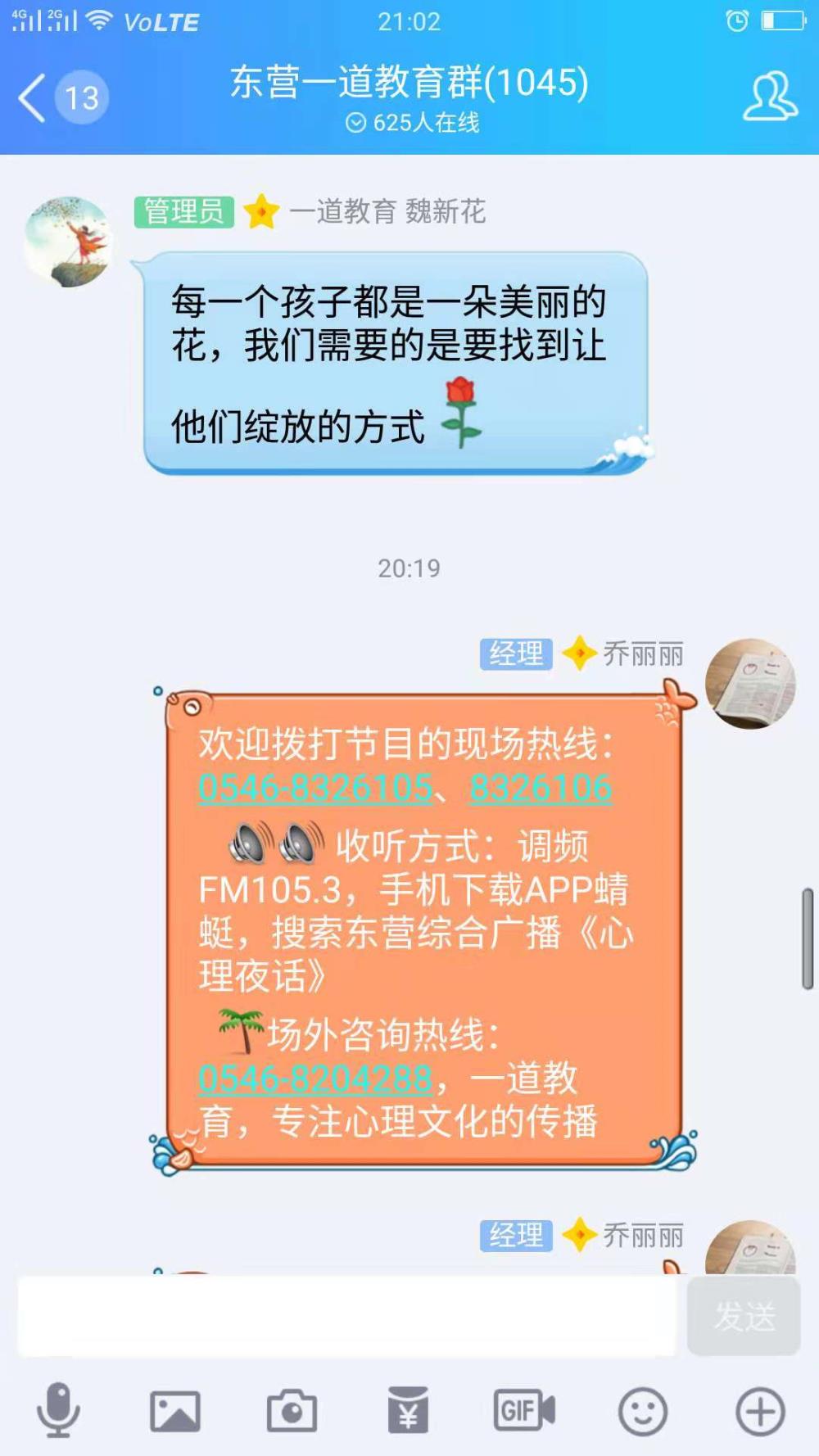Image resolution: width=819 pixels, height=1456 pixels.
Task: Tap 魏新花's profile avatar
Action: pos(68,242)
